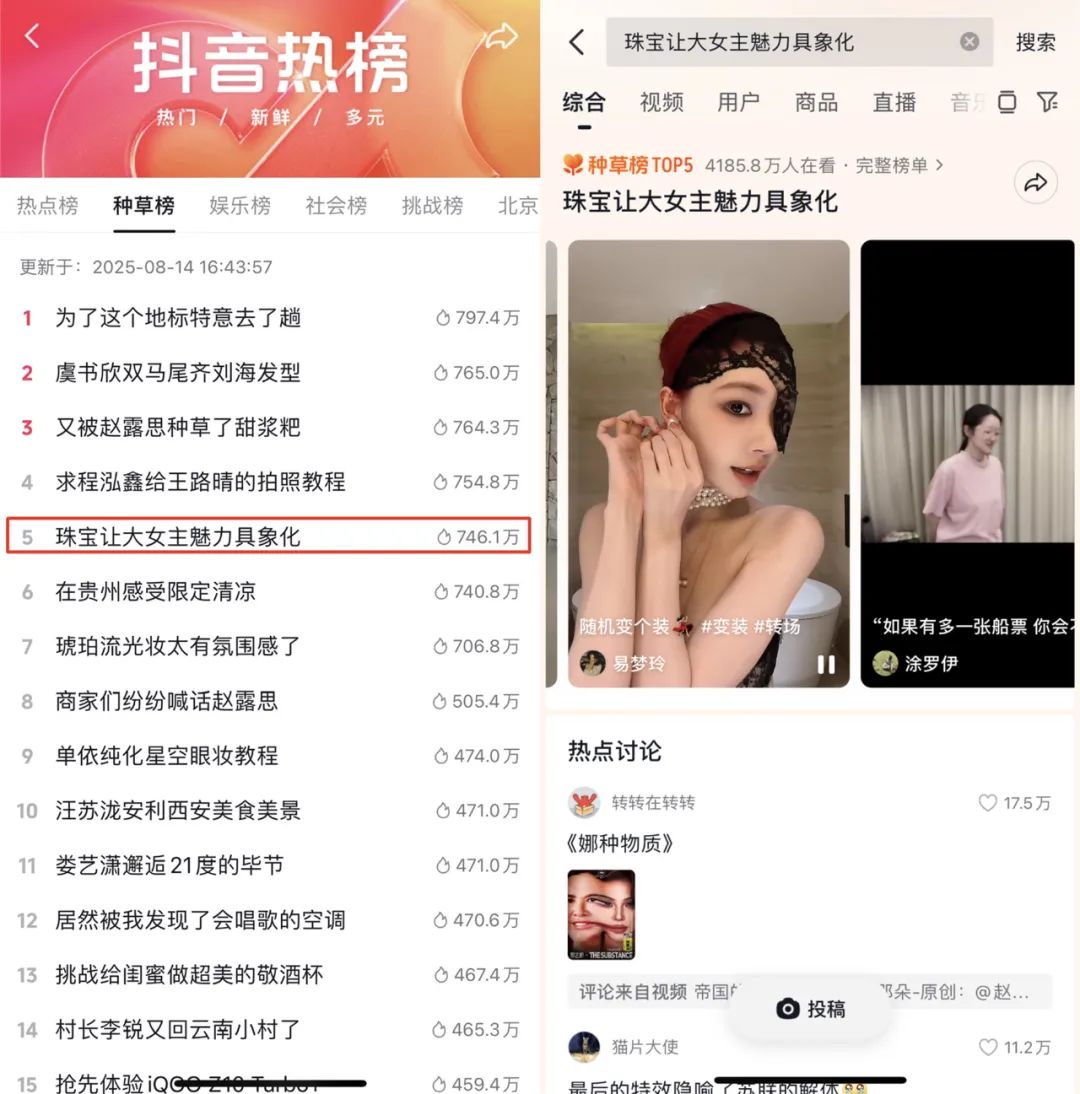Switch to the 挑战榜 tab

[x=432, y=206]
